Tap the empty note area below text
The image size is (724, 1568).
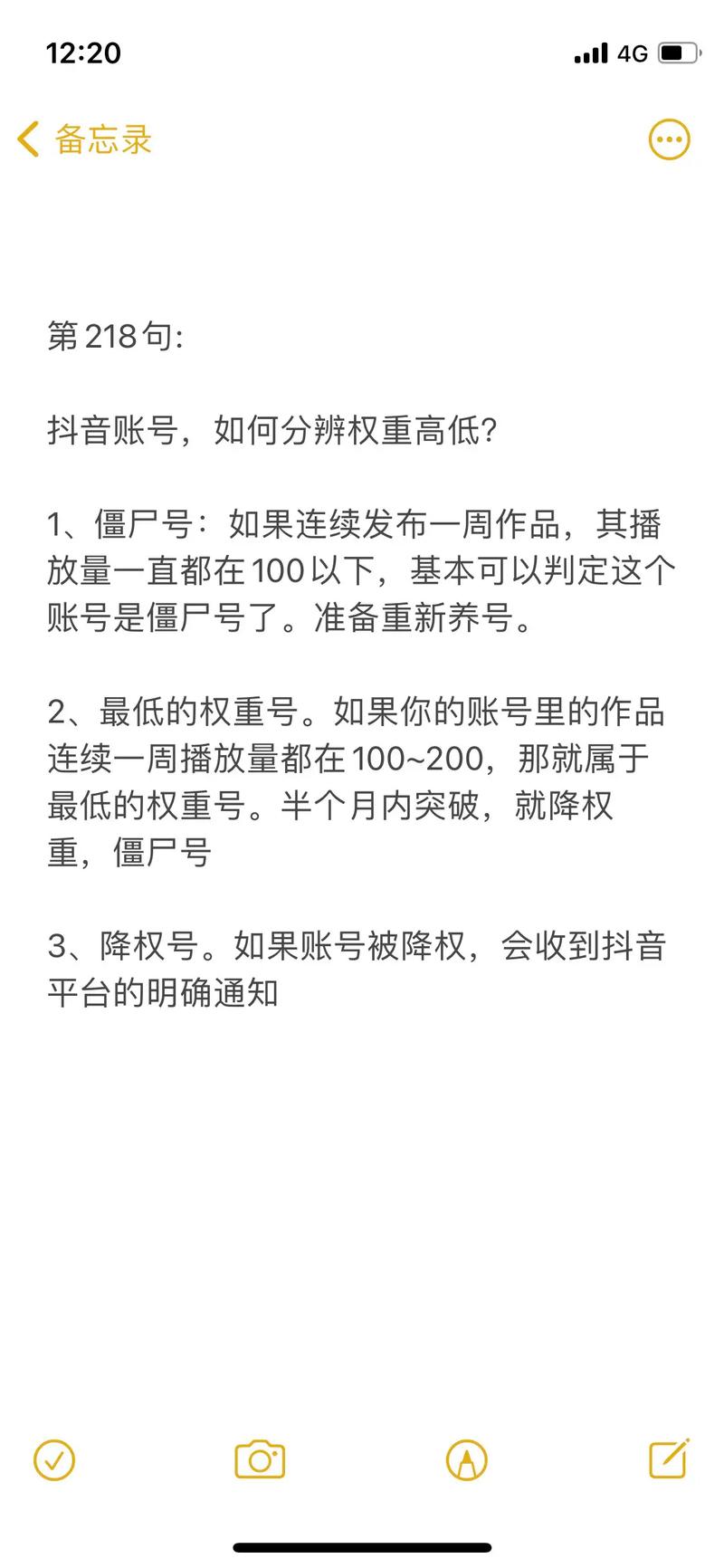pos(362,1222)
